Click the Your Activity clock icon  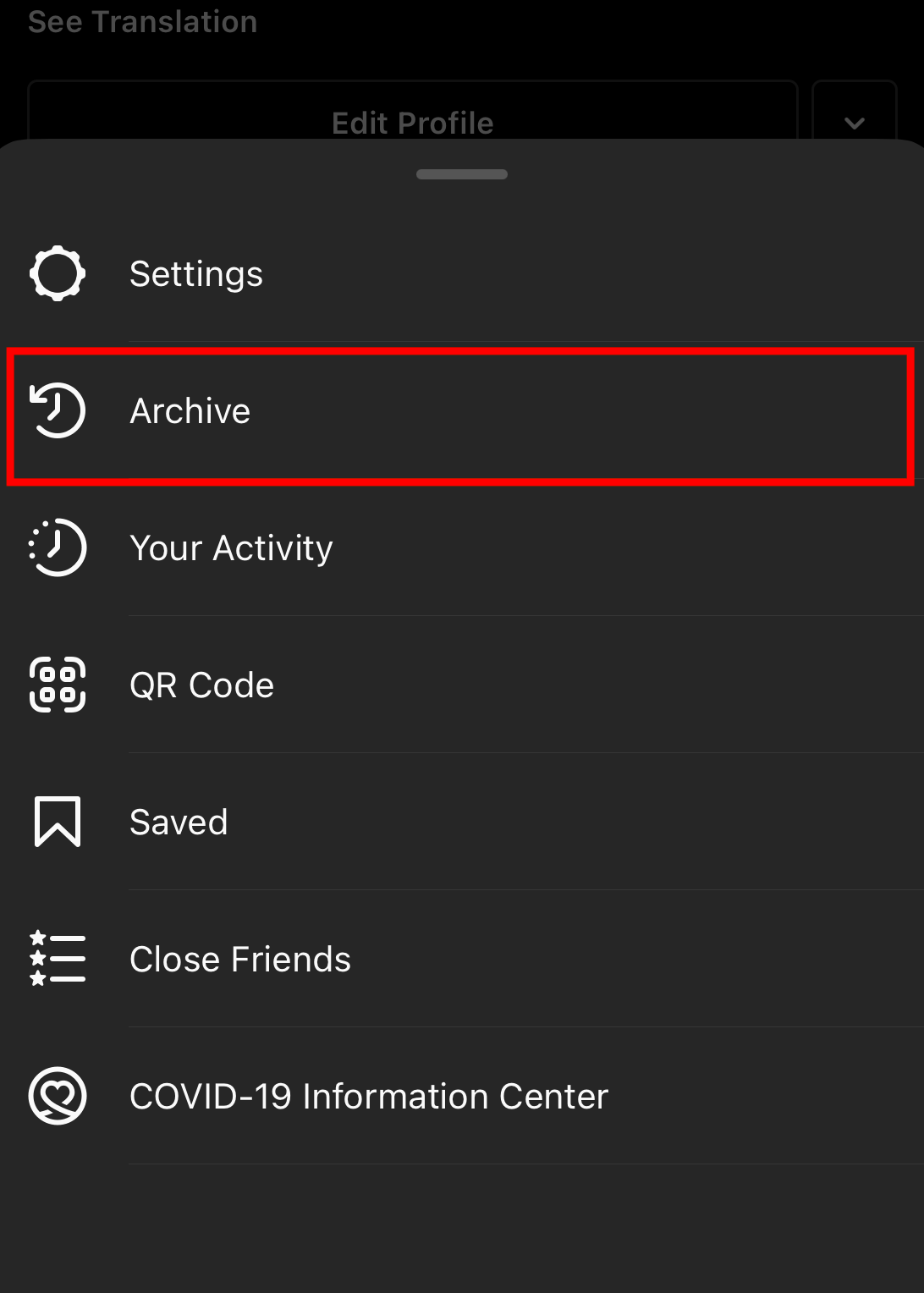click(58, 547)
